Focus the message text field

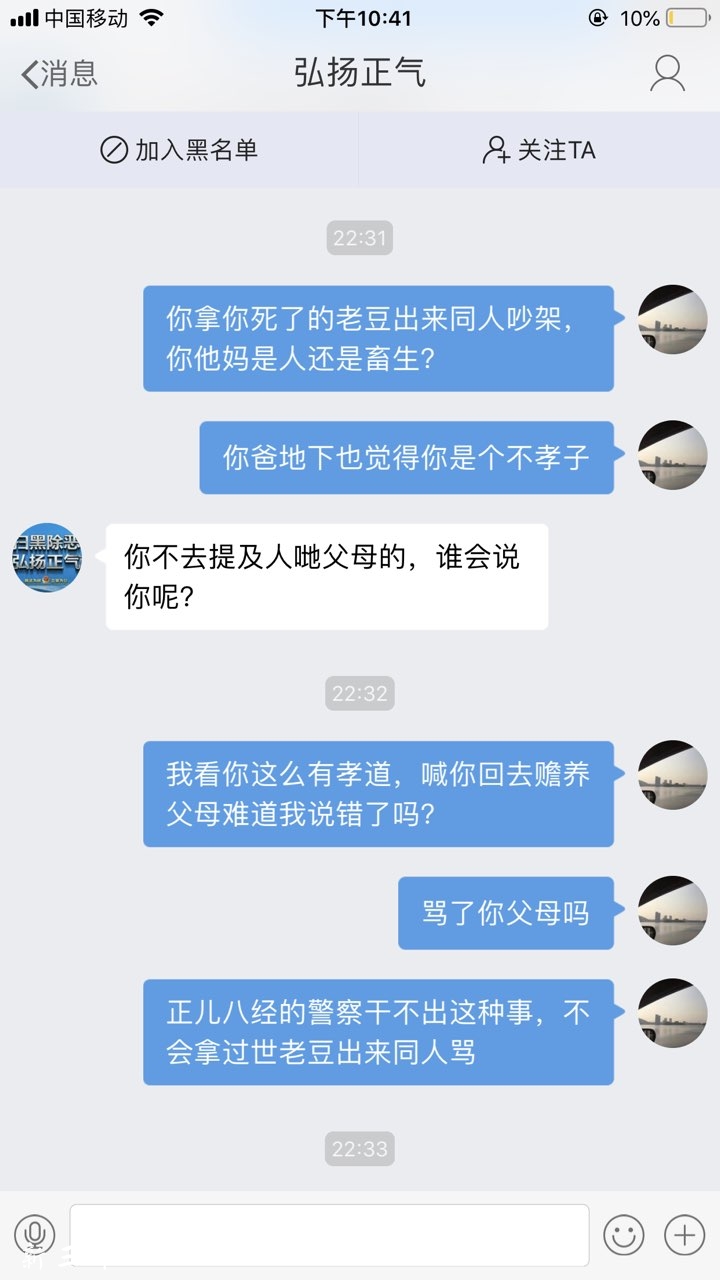329,1235
